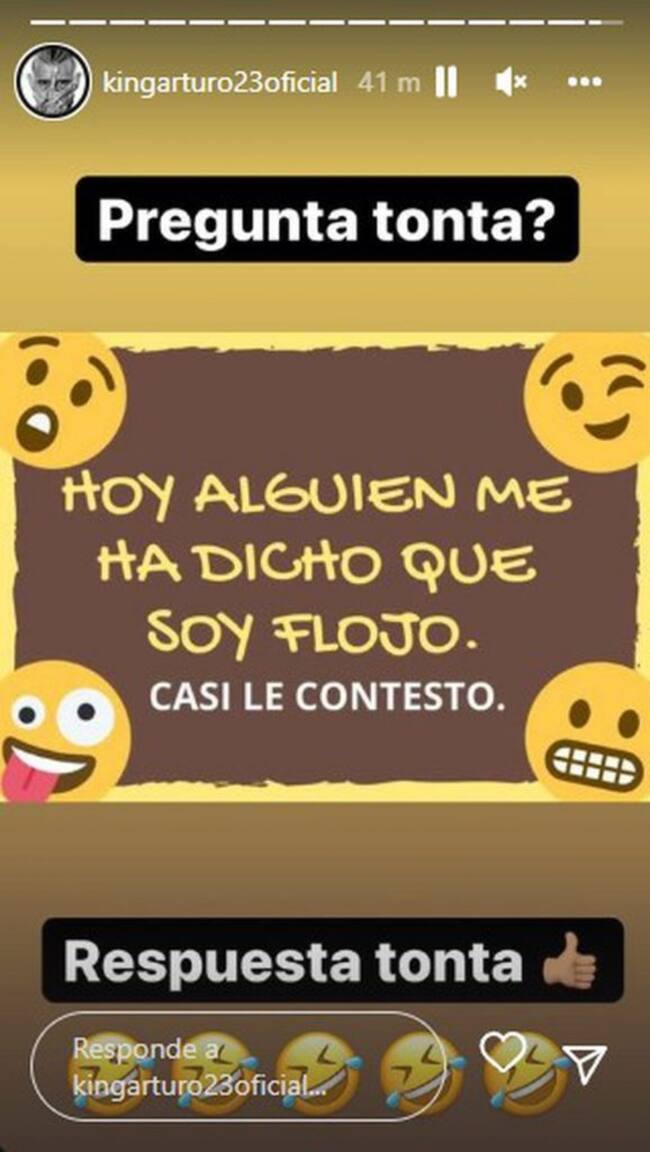Pause the story playback
650x1152 pixels.
(446, 82)
